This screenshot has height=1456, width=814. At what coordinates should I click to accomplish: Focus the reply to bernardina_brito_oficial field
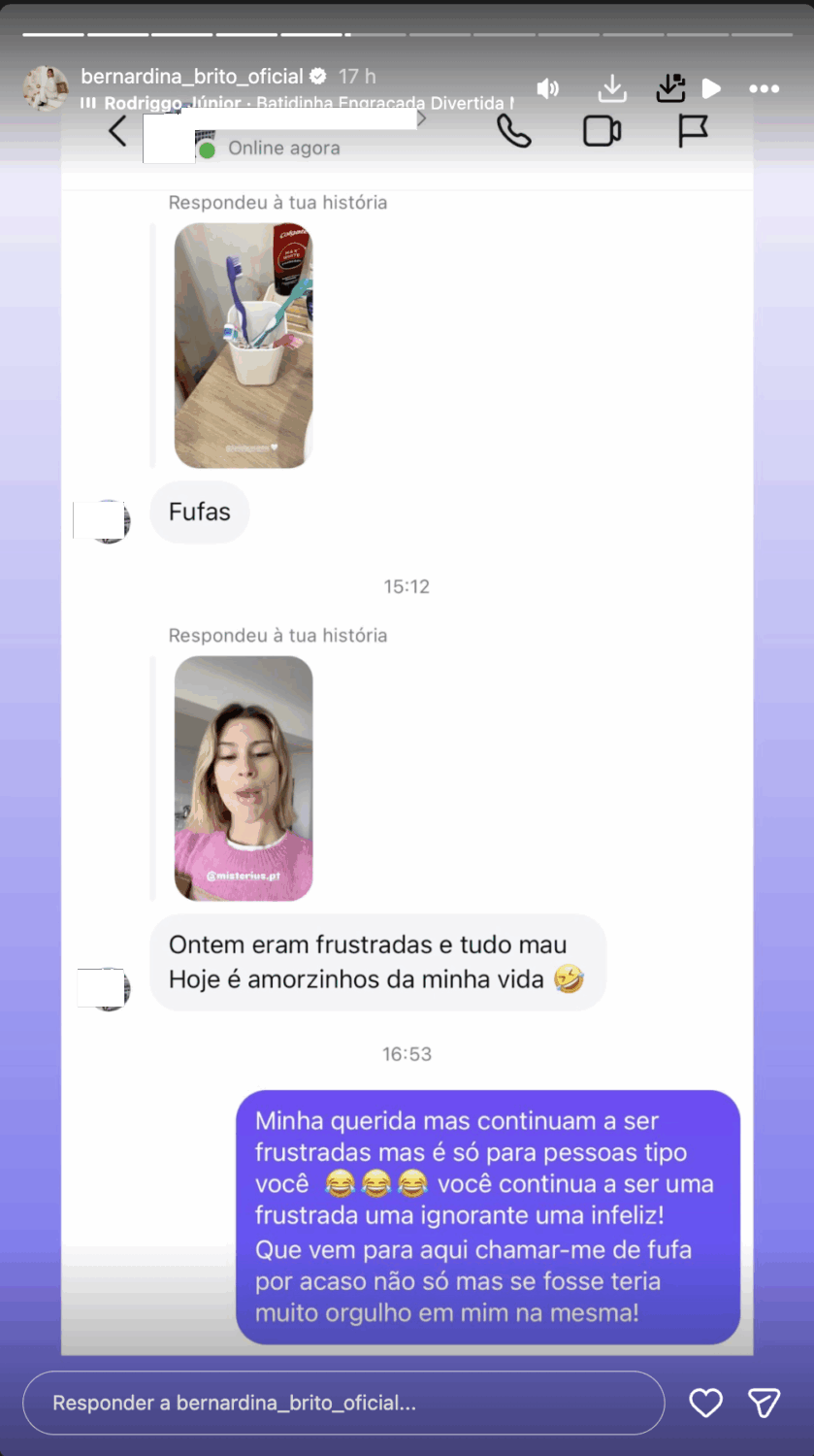[343, 1403]
